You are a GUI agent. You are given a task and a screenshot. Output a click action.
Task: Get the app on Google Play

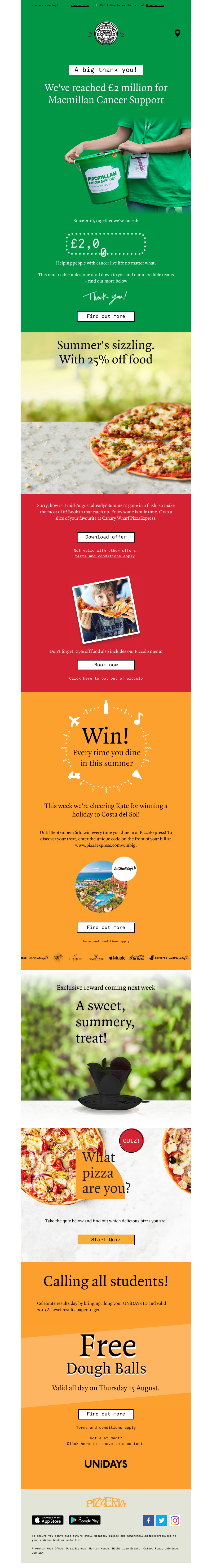85,1520
